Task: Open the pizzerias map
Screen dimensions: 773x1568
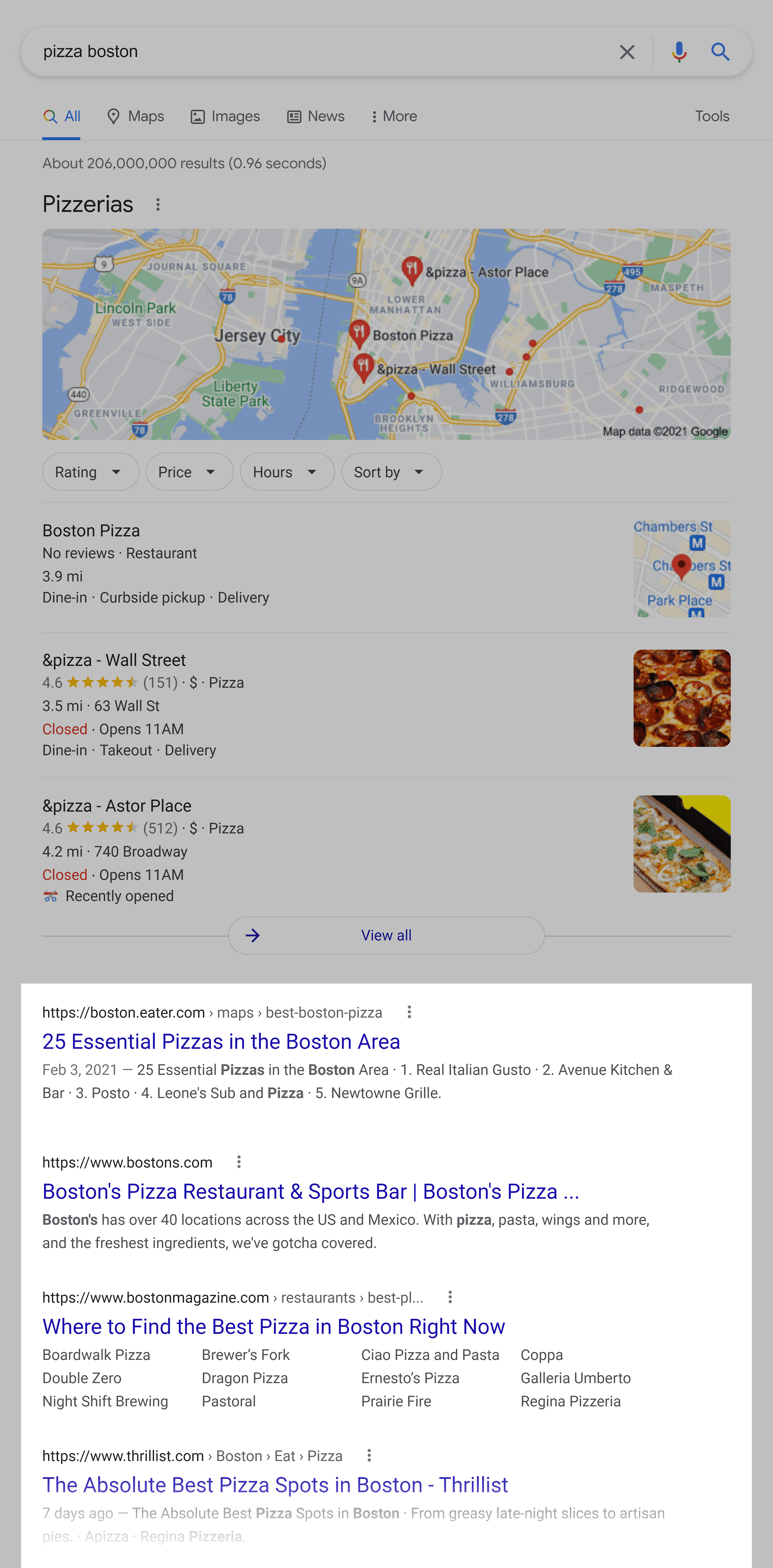Action: pos(386,334)
